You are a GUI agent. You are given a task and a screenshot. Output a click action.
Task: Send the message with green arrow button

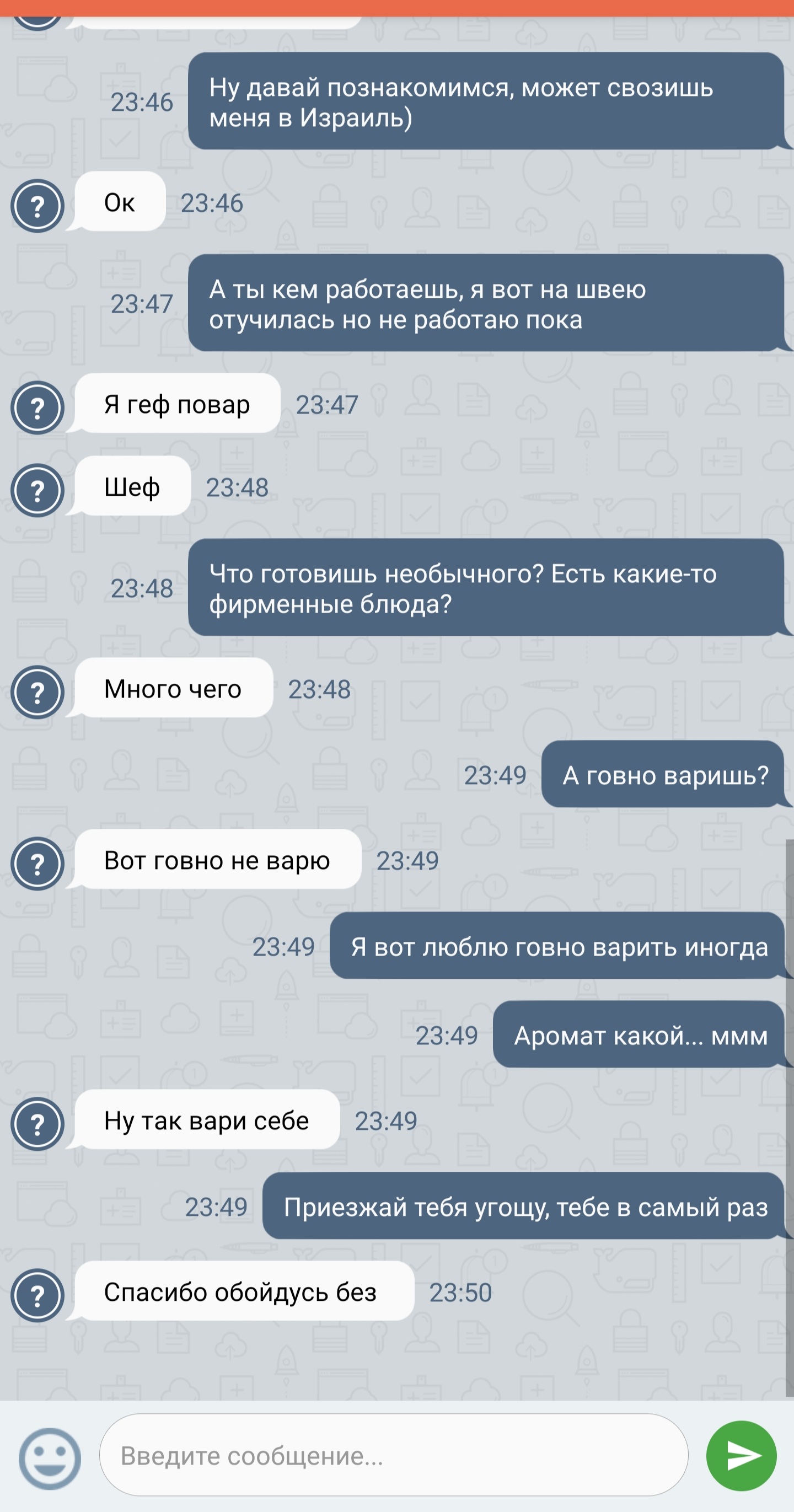[x=741, y=1456]
